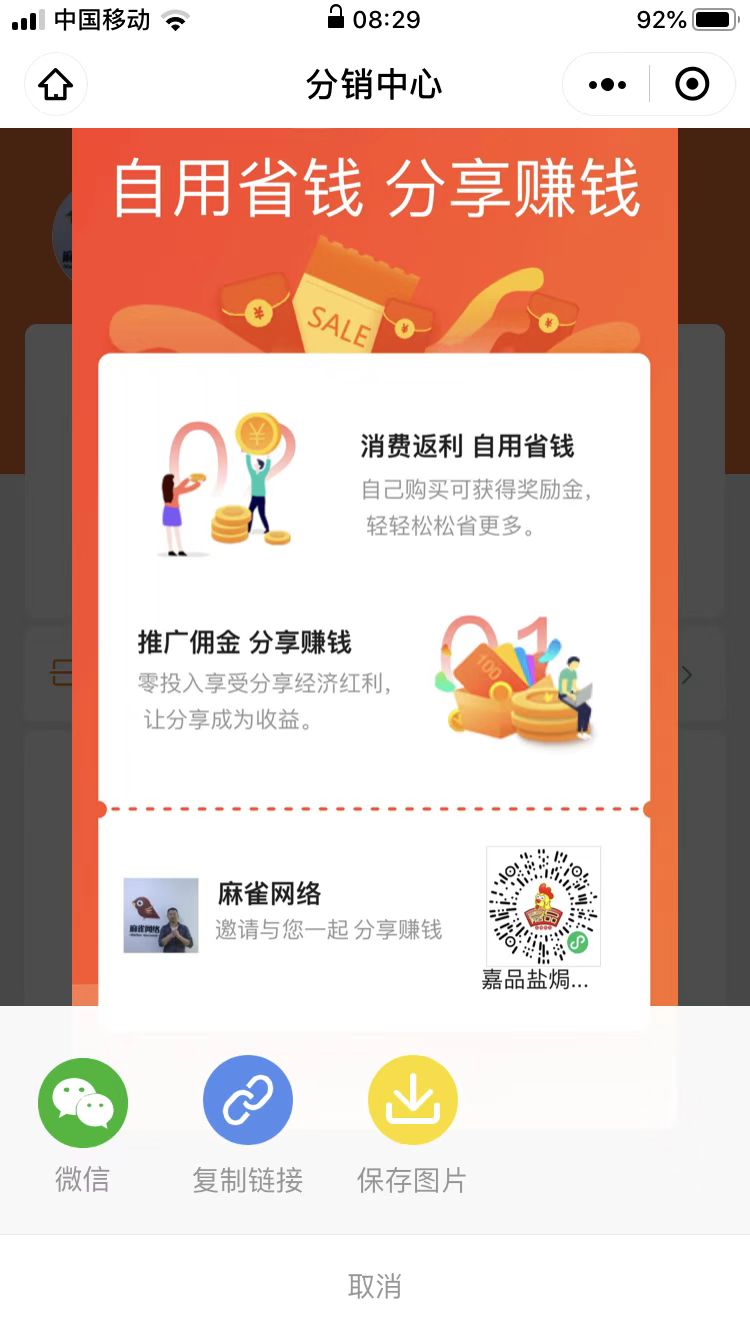The height and width of the screenshot is (1334, 750).
Task: Close the mini program via the circle button
Action: click(x=692, y=85)
